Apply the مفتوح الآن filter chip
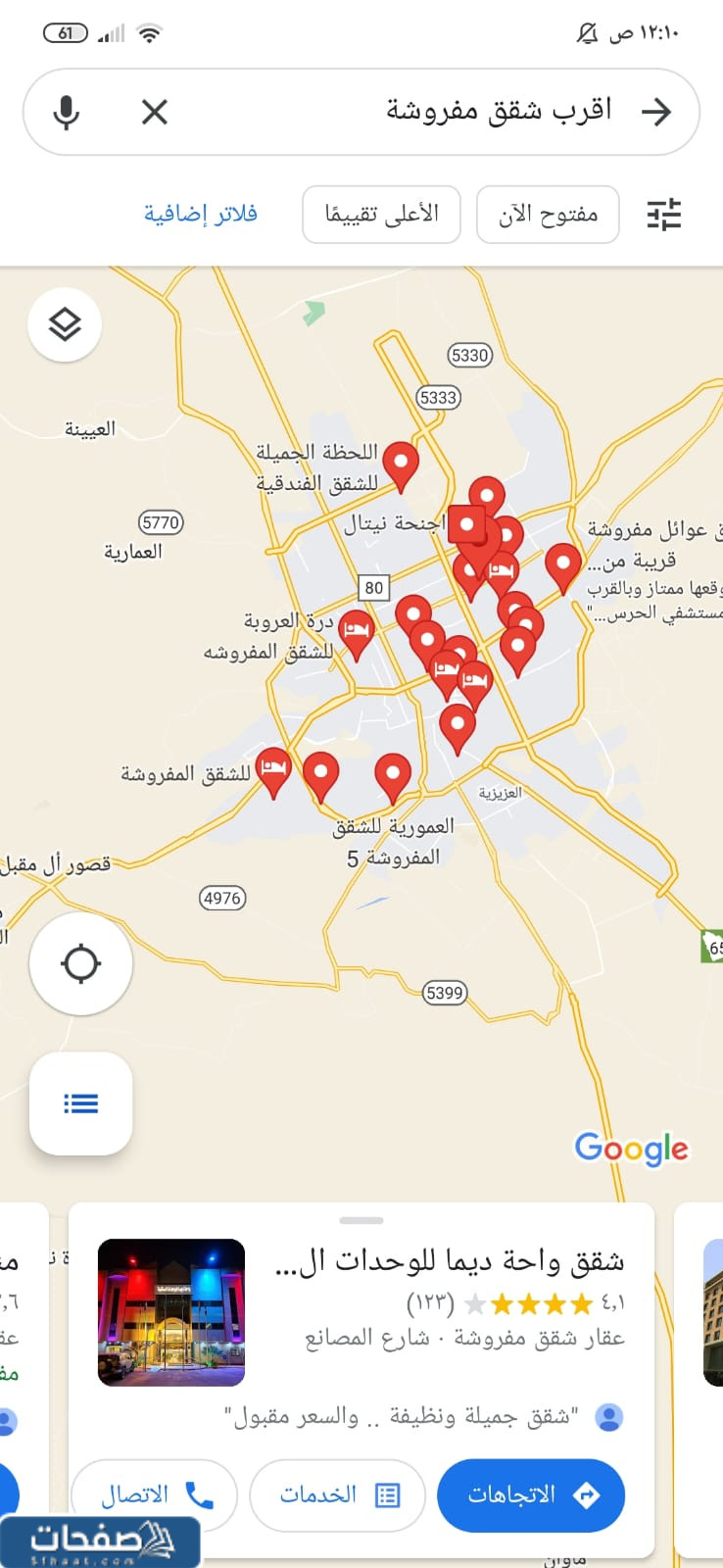 (x=548, y=214)
